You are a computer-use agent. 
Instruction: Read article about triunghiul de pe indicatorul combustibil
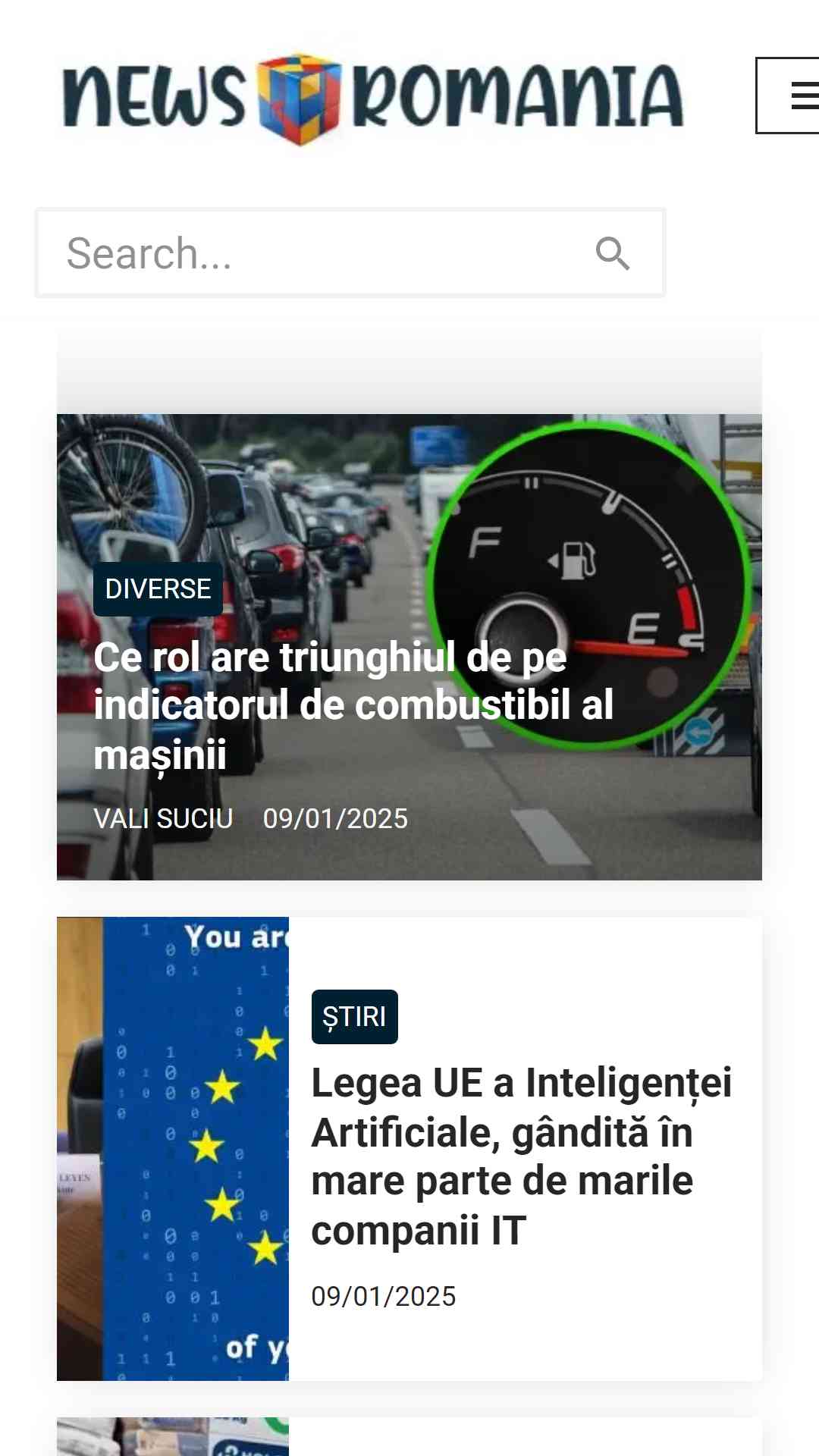353,705
